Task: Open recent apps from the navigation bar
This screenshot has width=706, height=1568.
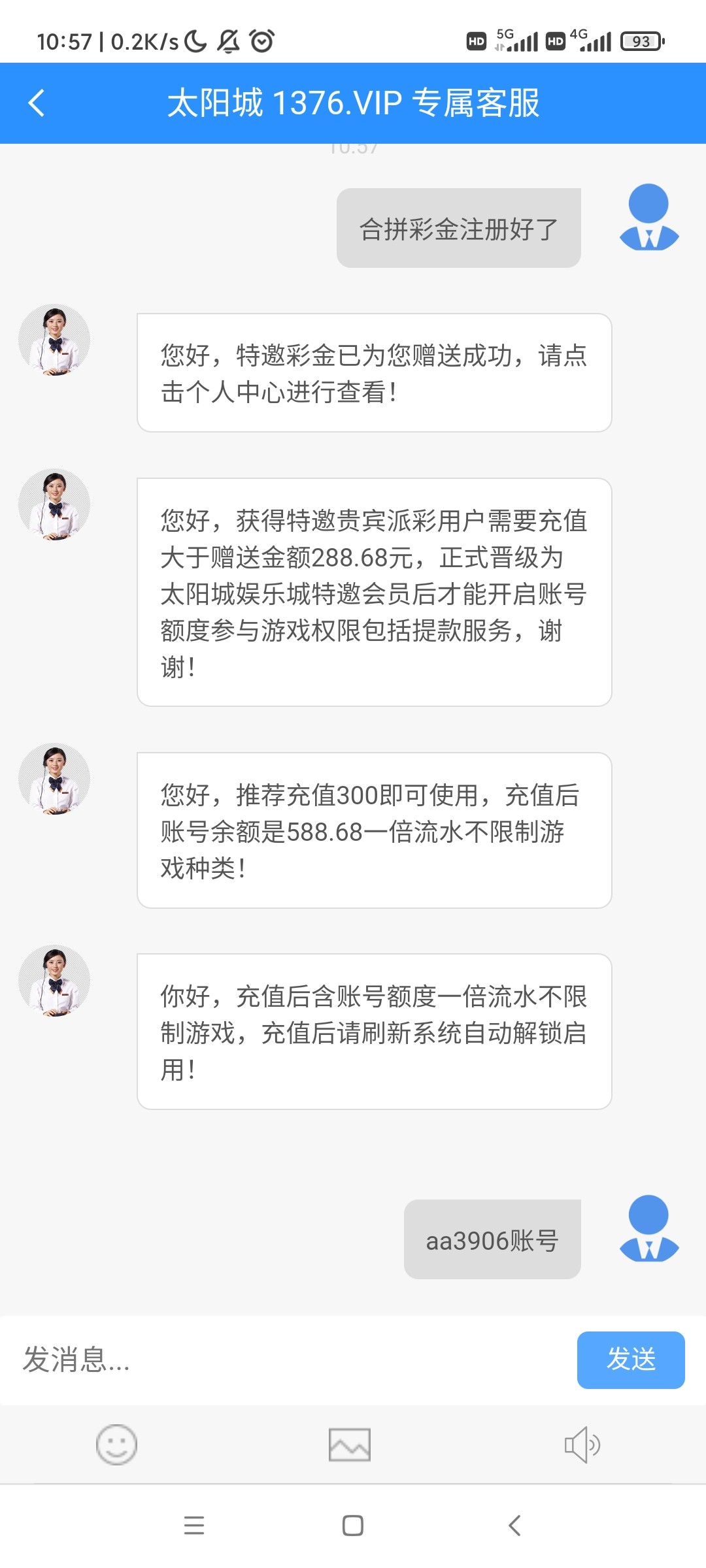Action: pos(194,1526)
